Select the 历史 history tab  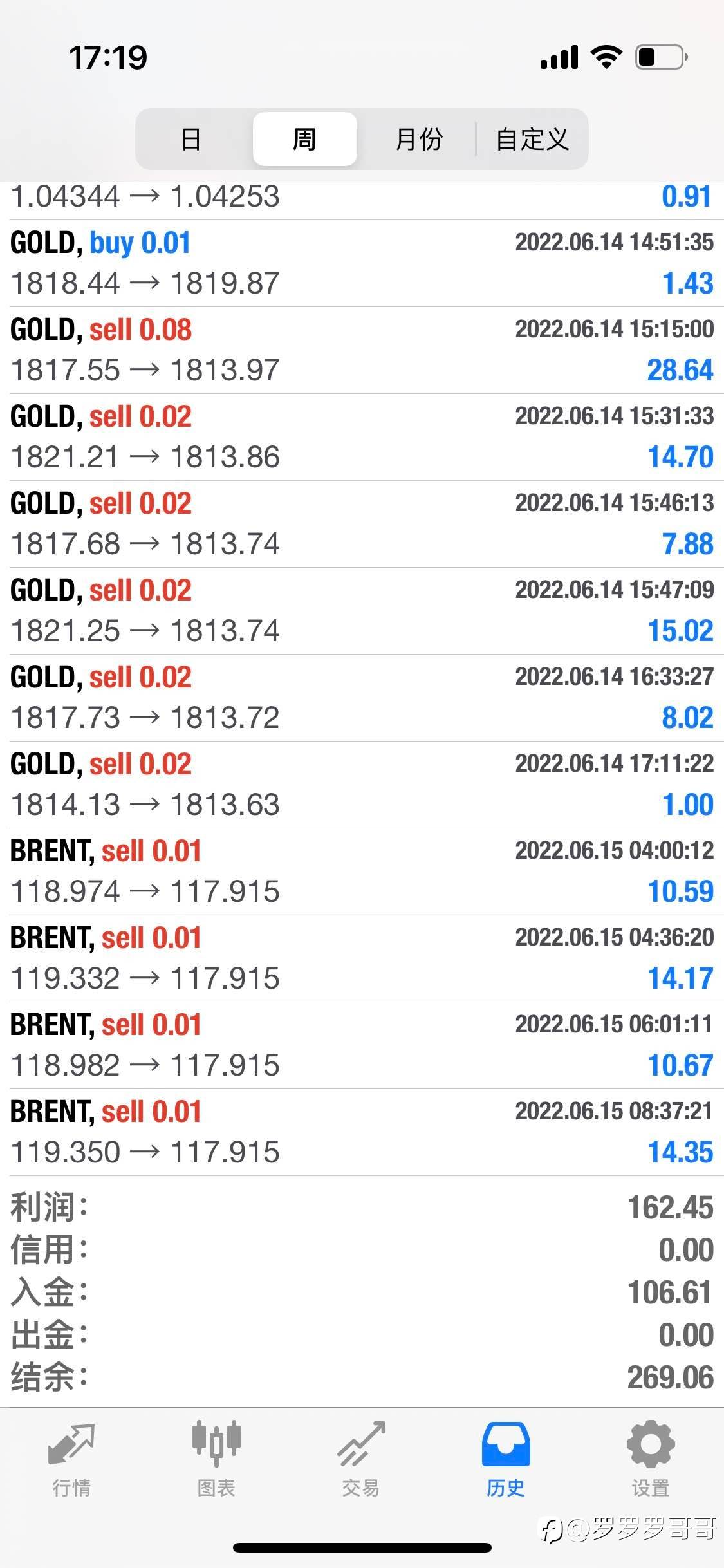[506, 1459]
